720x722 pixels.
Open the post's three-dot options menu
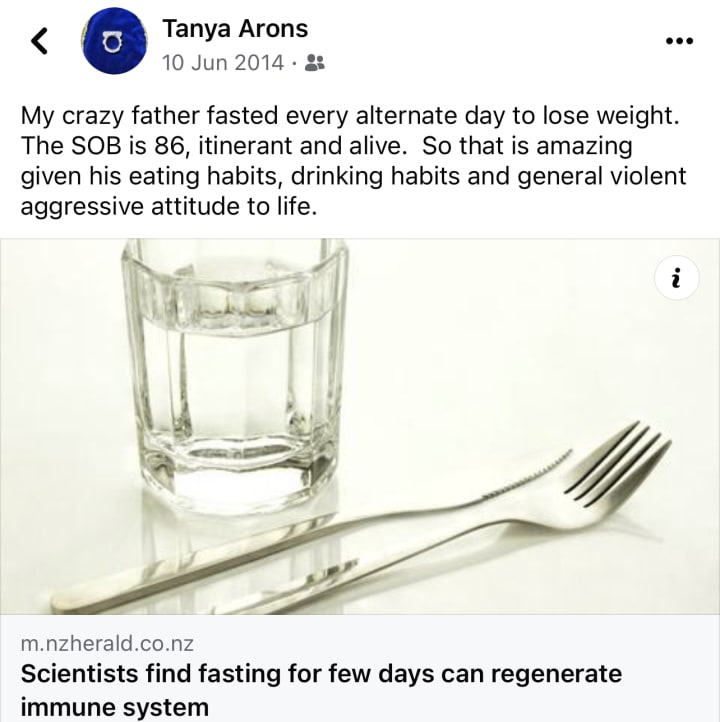678,41
